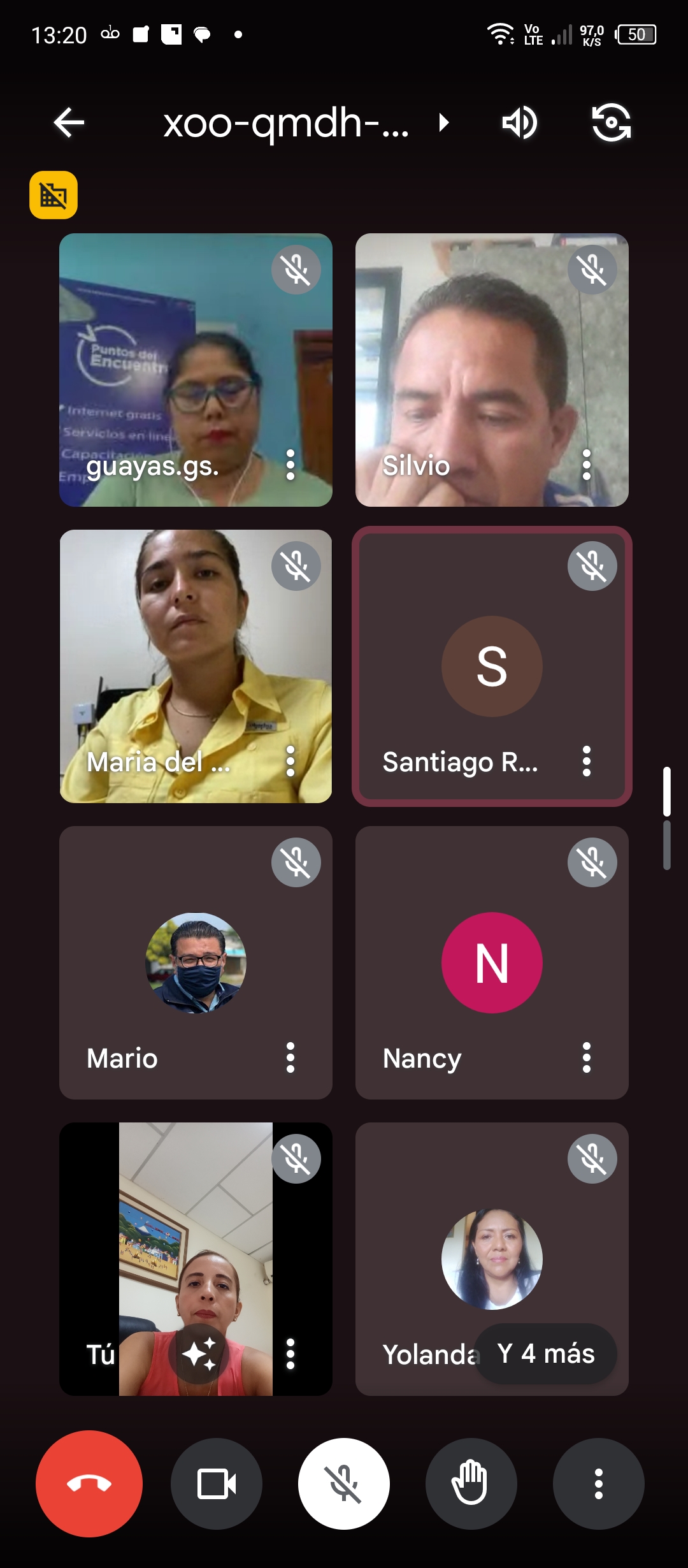Hang up the call
688x1568 pixels.
[89, 1484]
